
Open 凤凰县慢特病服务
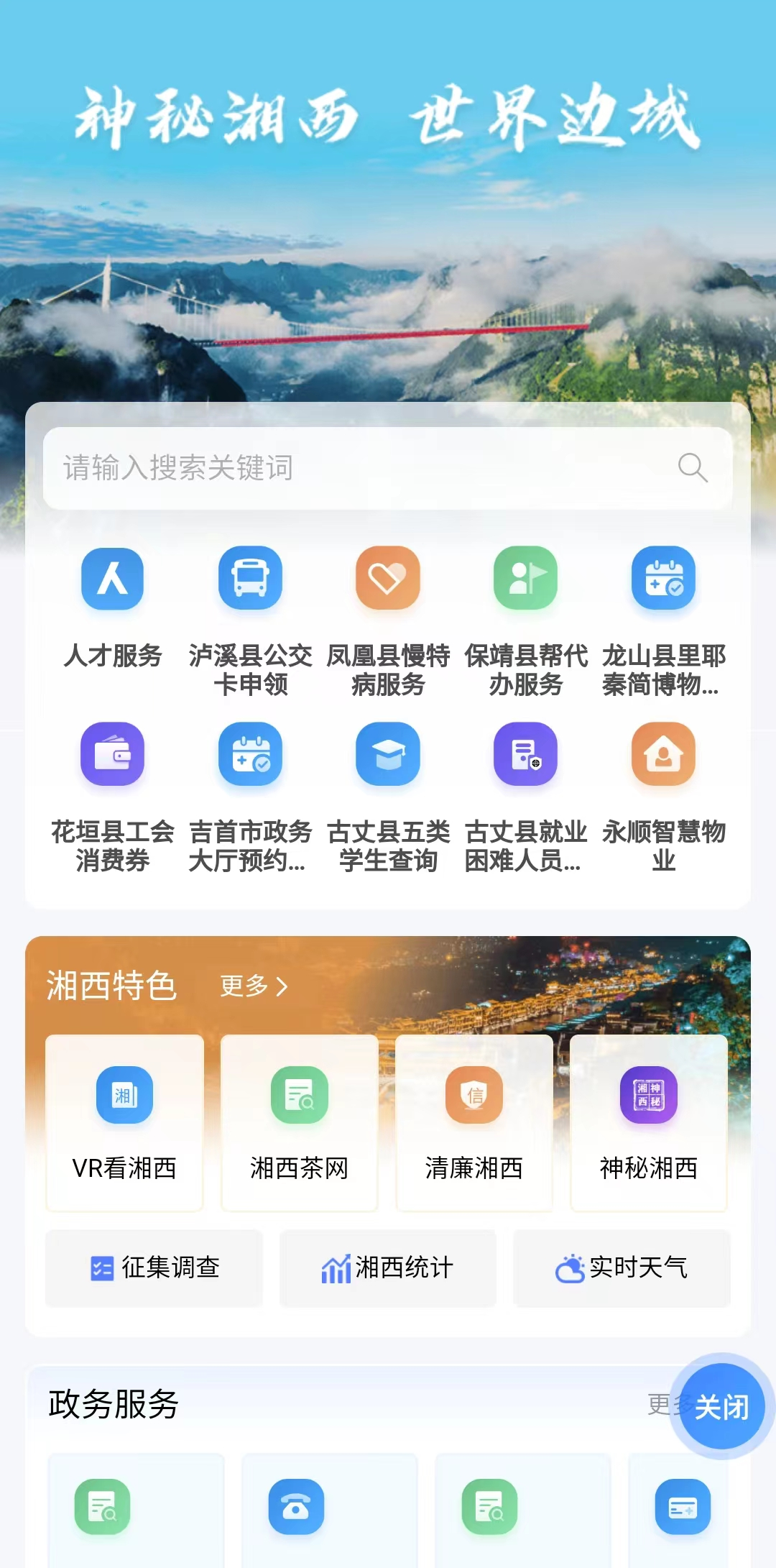(x=388, y=618)
